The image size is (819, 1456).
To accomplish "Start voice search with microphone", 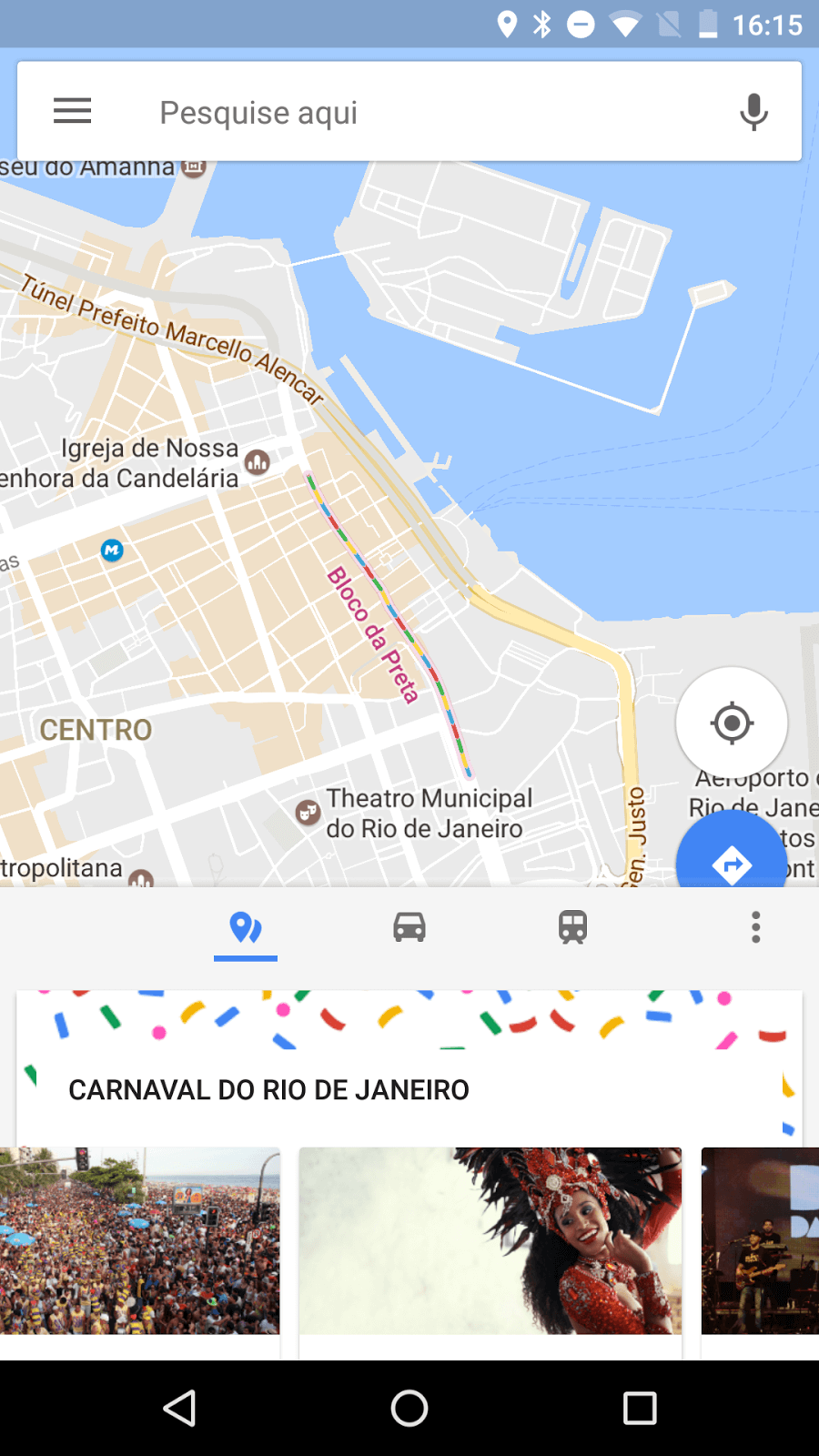I will [753, 112].
